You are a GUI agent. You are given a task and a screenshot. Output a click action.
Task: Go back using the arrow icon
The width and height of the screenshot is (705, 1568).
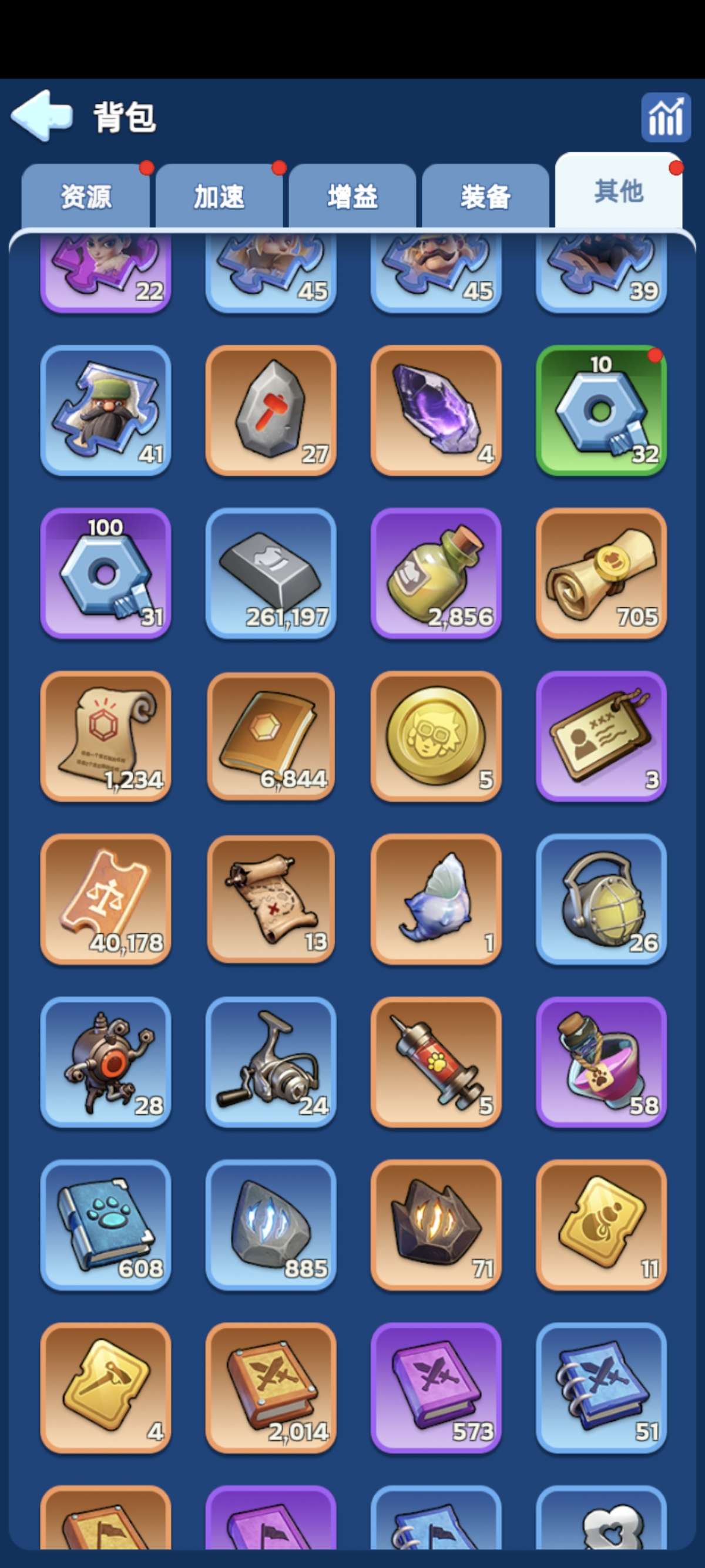(x=41, y=116)
